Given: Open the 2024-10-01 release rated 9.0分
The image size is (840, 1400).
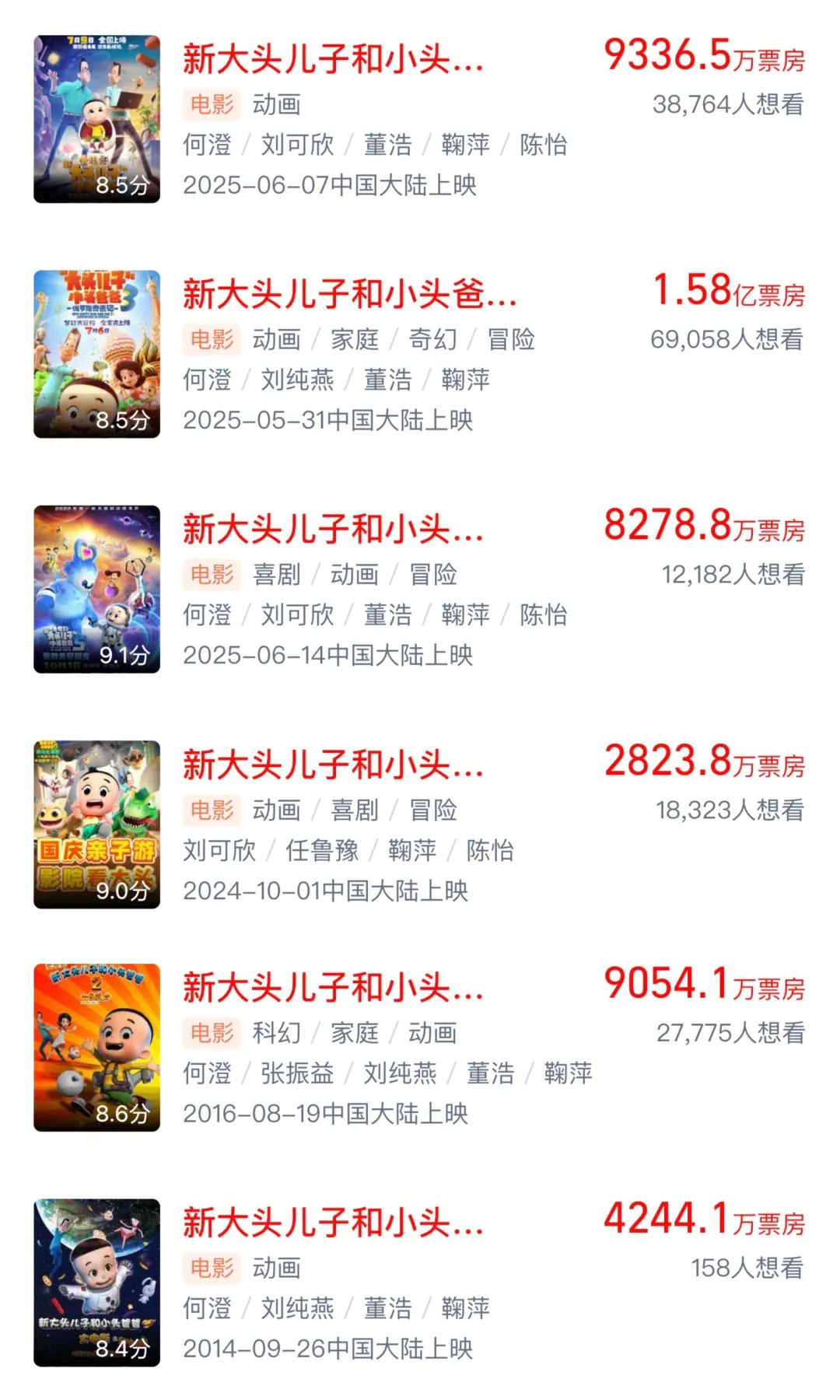Looking at the screenshot, I should (333, 766).
